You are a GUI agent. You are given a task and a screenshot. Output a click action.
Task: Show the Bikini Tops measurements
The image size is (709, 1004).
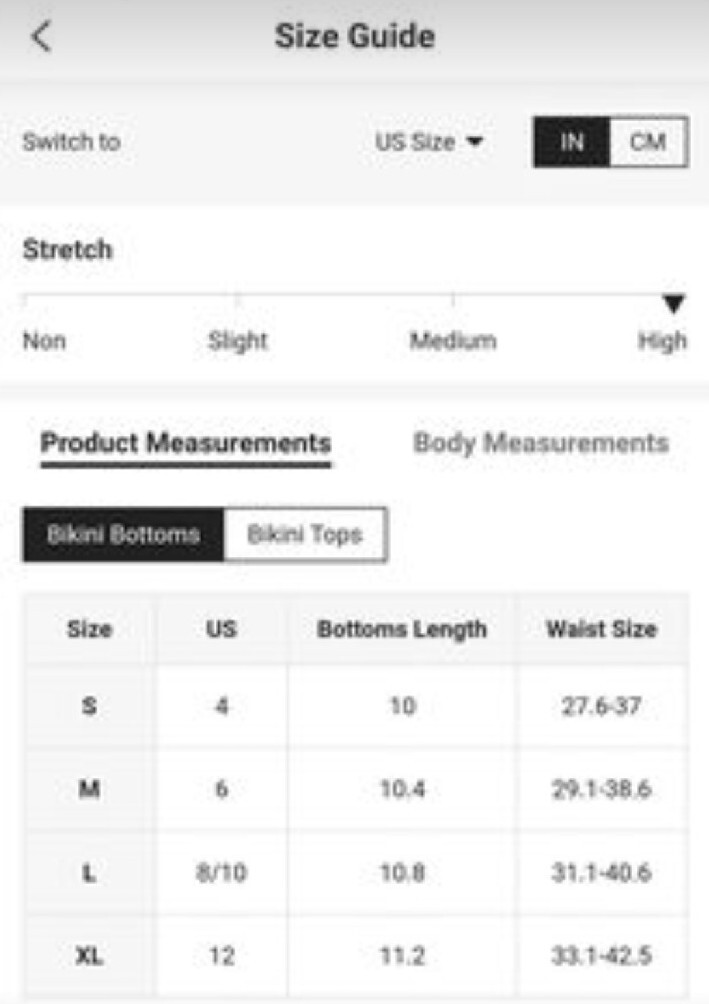click(304, 534)
